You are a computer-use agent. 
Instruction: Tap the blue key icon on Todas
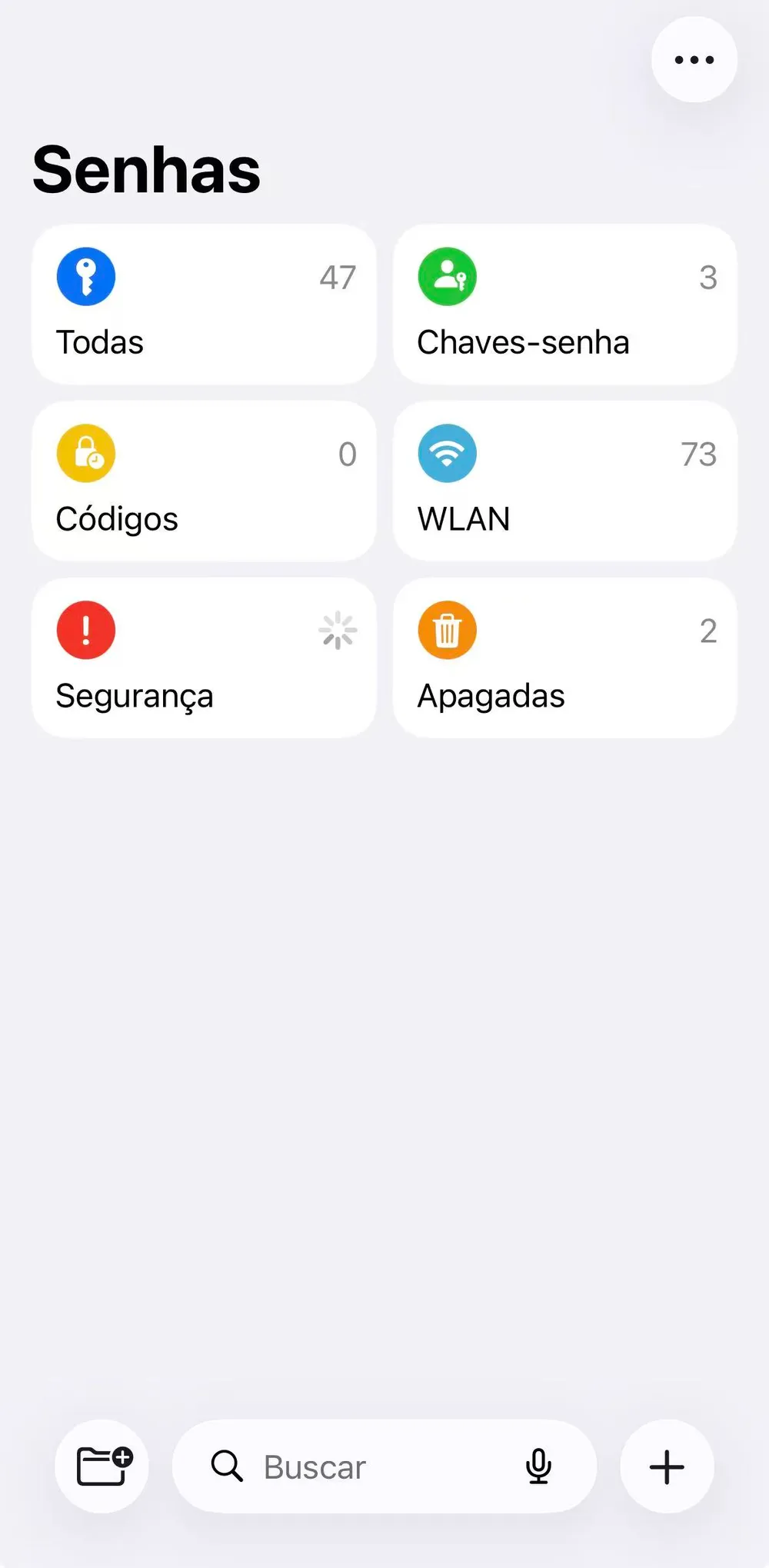click(86, 276)
